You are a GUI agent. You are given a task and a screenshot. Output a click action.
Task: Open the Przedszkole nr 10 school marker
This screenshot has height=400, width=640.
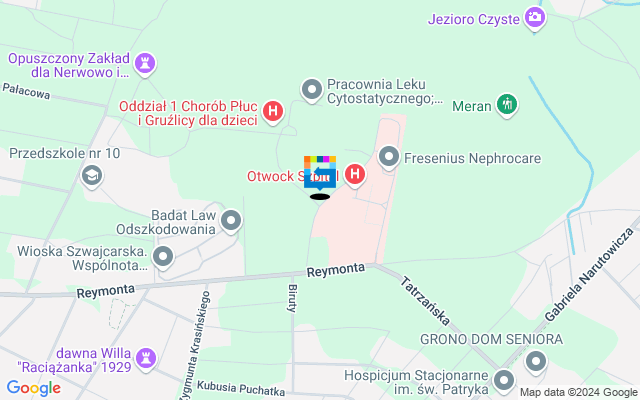pyautogui.click(x=92, y=177)
